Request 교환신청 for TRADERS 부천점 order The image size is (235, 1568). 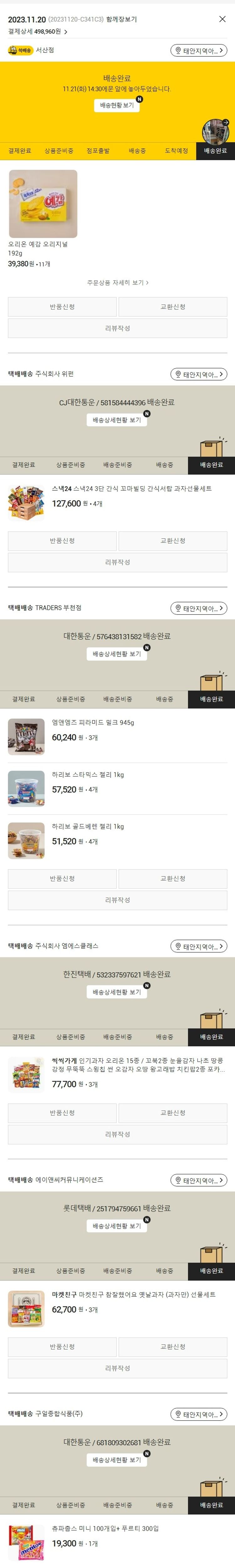(173, 878)
